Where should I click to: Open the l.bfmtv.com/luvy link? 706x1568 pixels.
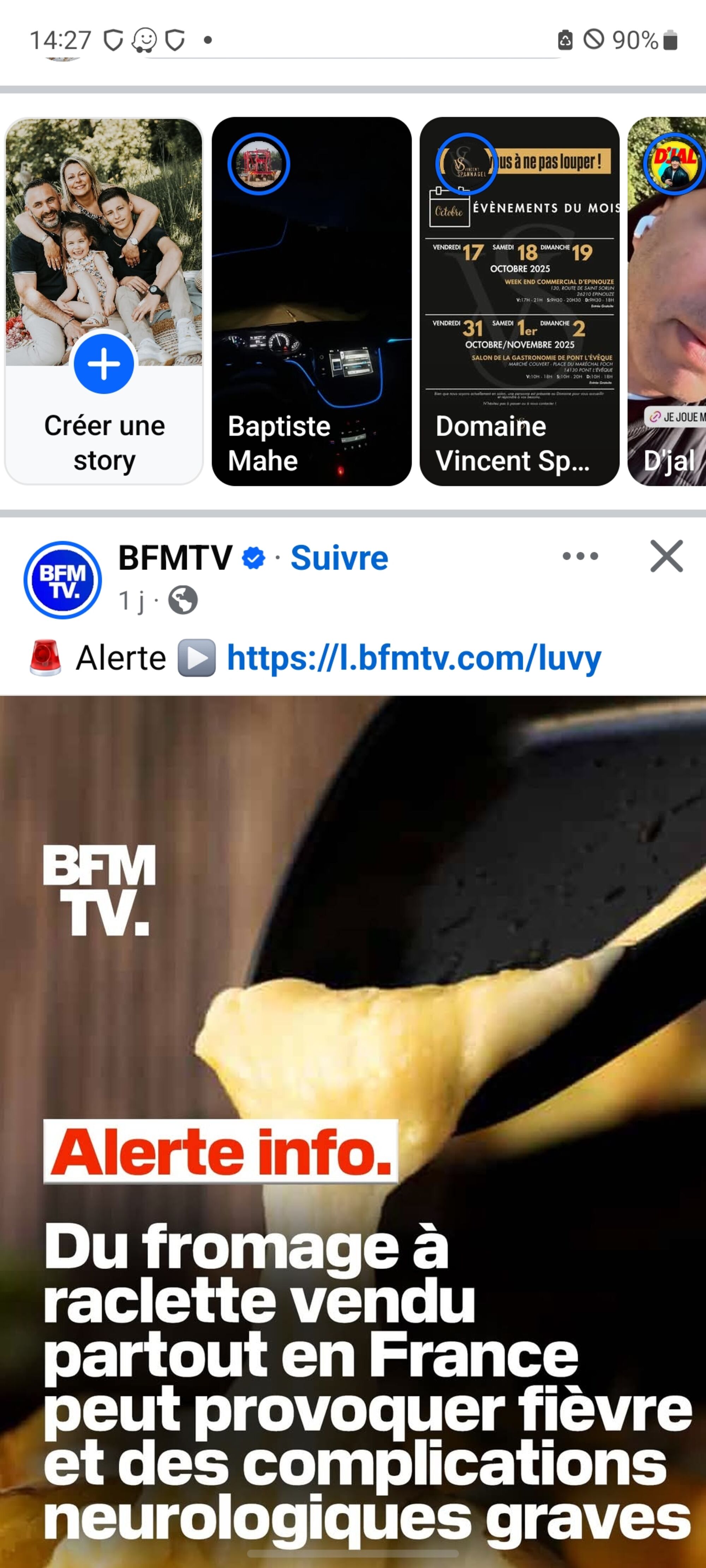[x=414, y=658]
